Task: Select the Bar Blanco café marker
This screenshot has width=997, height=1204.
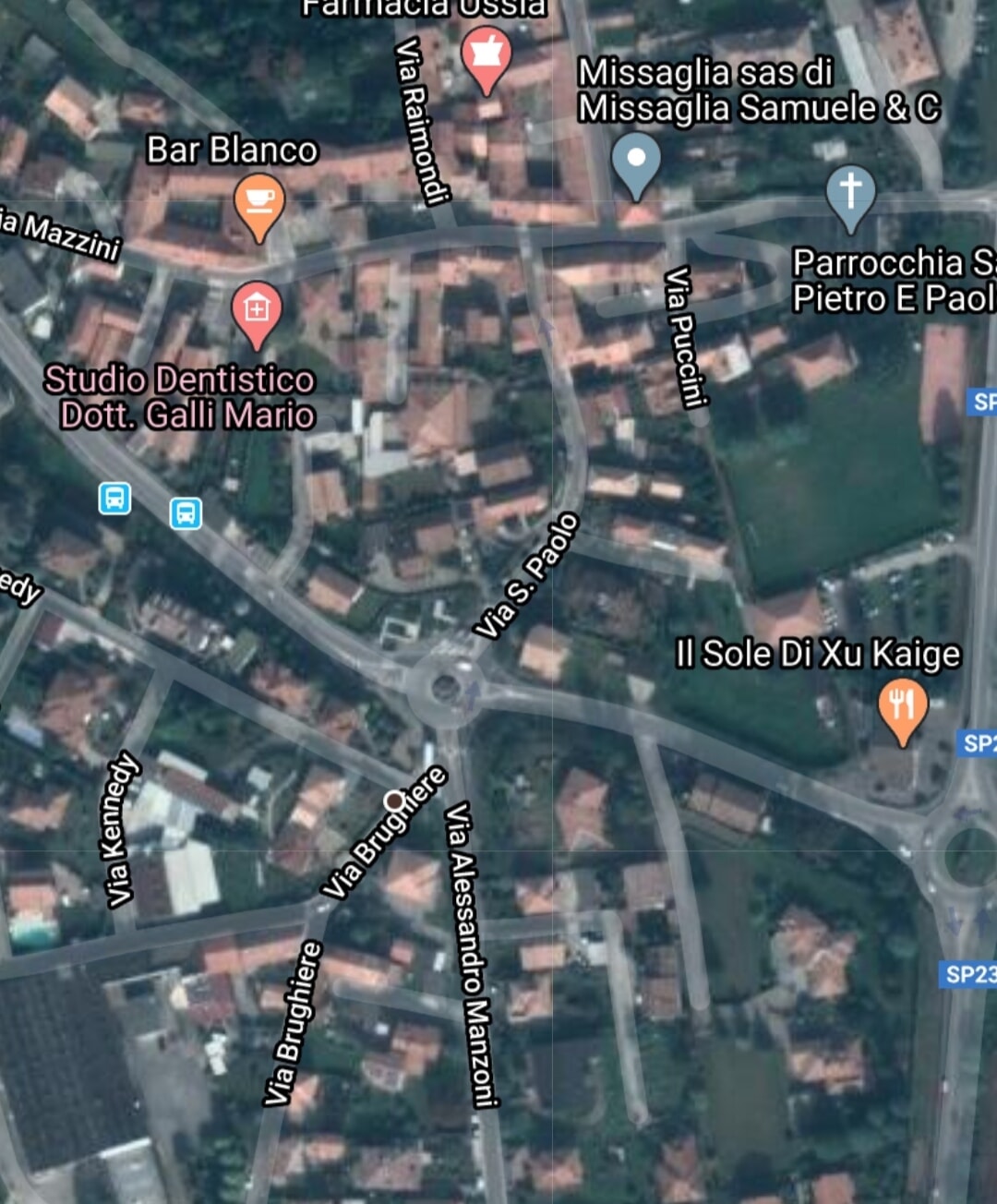Action: coord(259,205)
